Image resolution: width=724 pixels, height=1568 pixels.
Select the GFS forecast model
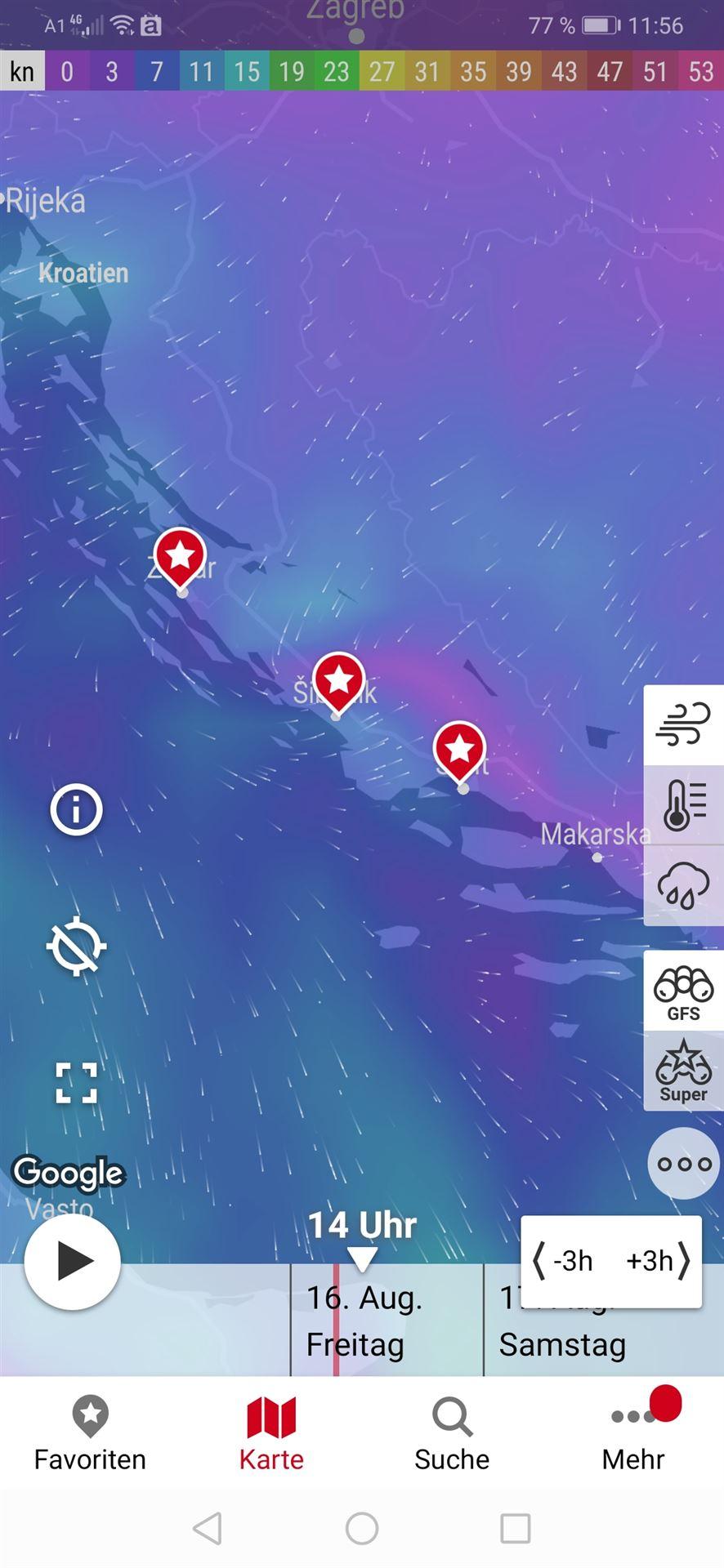click(x=683, y=991)
